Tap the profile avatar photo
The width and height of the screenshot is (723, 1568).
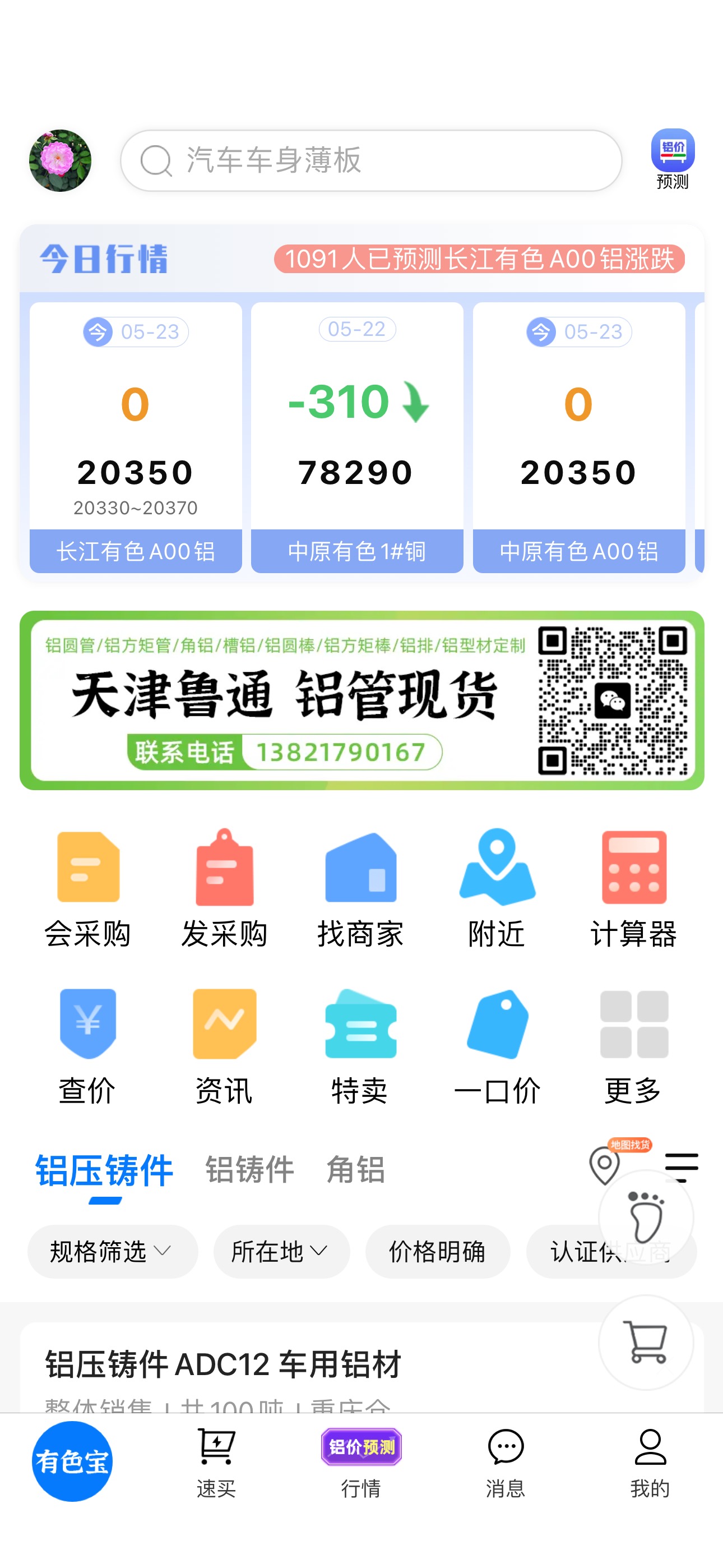point(61,161)
